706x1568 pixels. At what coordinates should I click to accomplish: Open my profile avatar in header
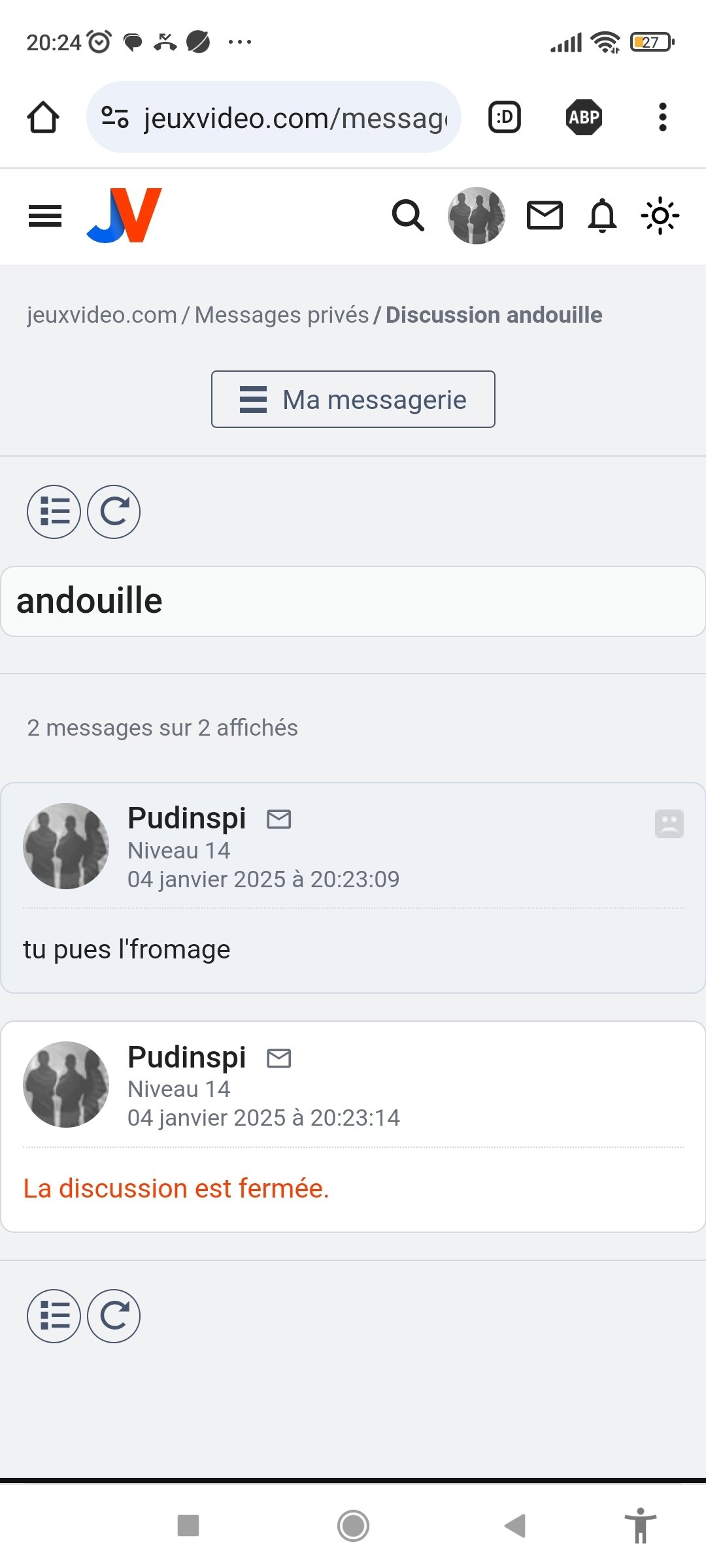pyautogui.click(x=477, y=216)
